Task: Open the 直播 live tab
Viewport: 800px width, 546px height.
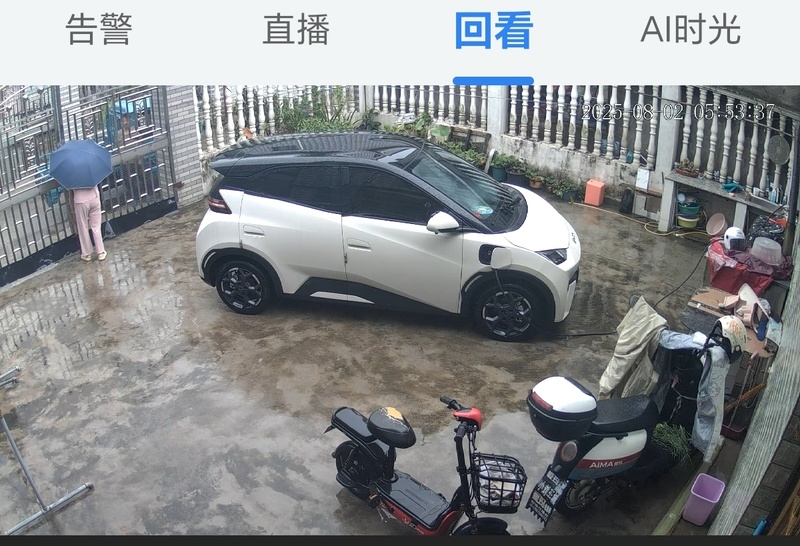Action: pyautogui.click(x=296, y=30)
